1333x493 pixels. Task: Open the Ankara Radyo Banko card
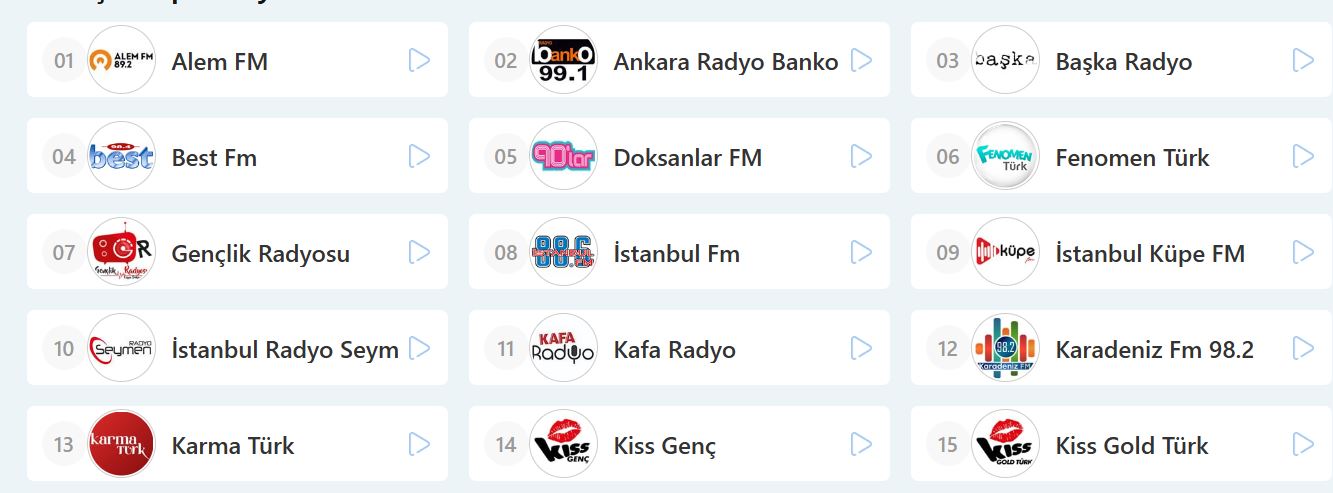pyautogui.click(x=725, y=62)
